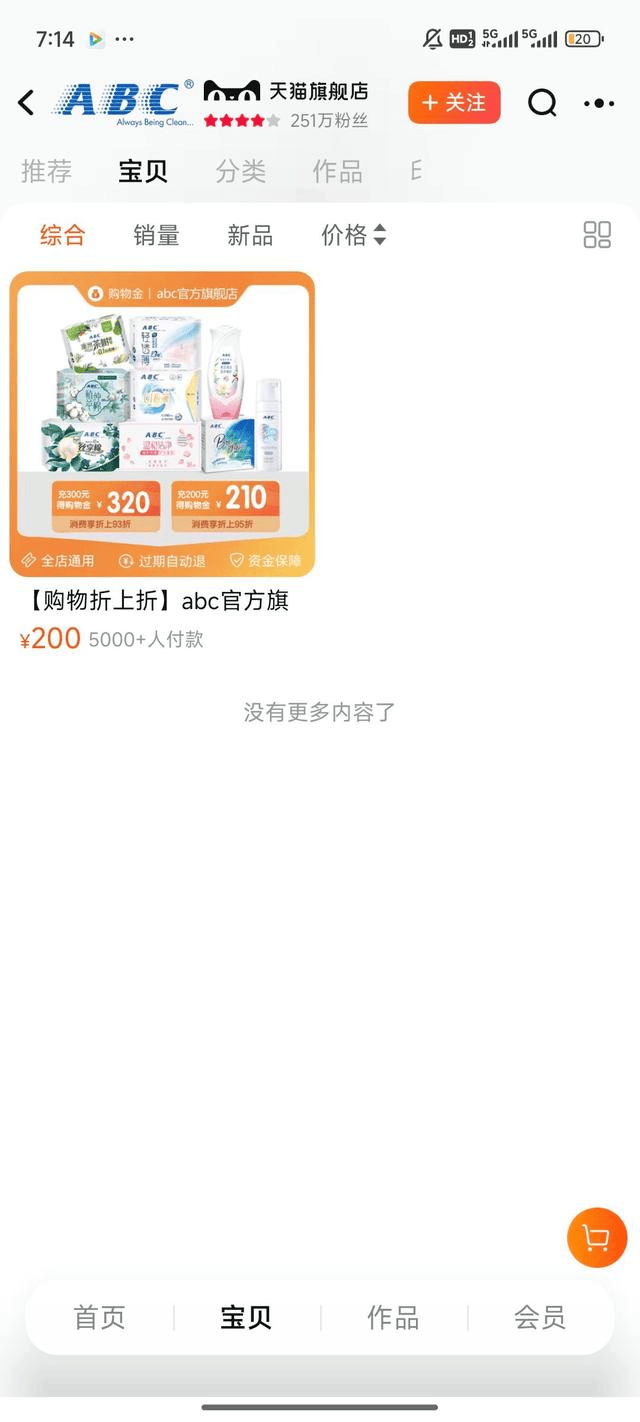The height and width of the screenshot is (1422, 640).
Task: Follow the store with 关注 button
Action: click(454, 103)
